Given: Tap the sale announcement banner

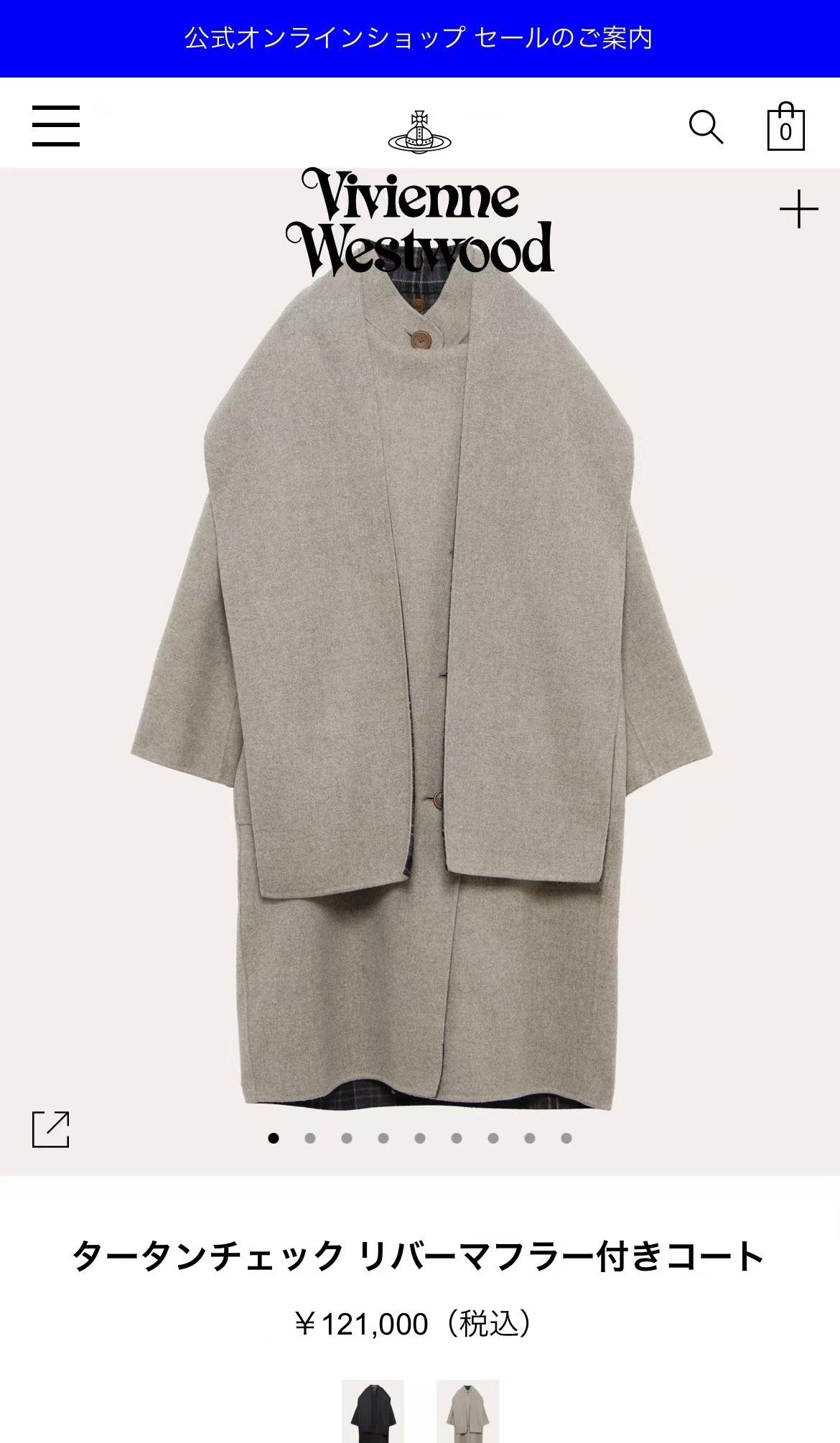Looking at the screenshot, I should pyautogui.click(x=419, y=38).
